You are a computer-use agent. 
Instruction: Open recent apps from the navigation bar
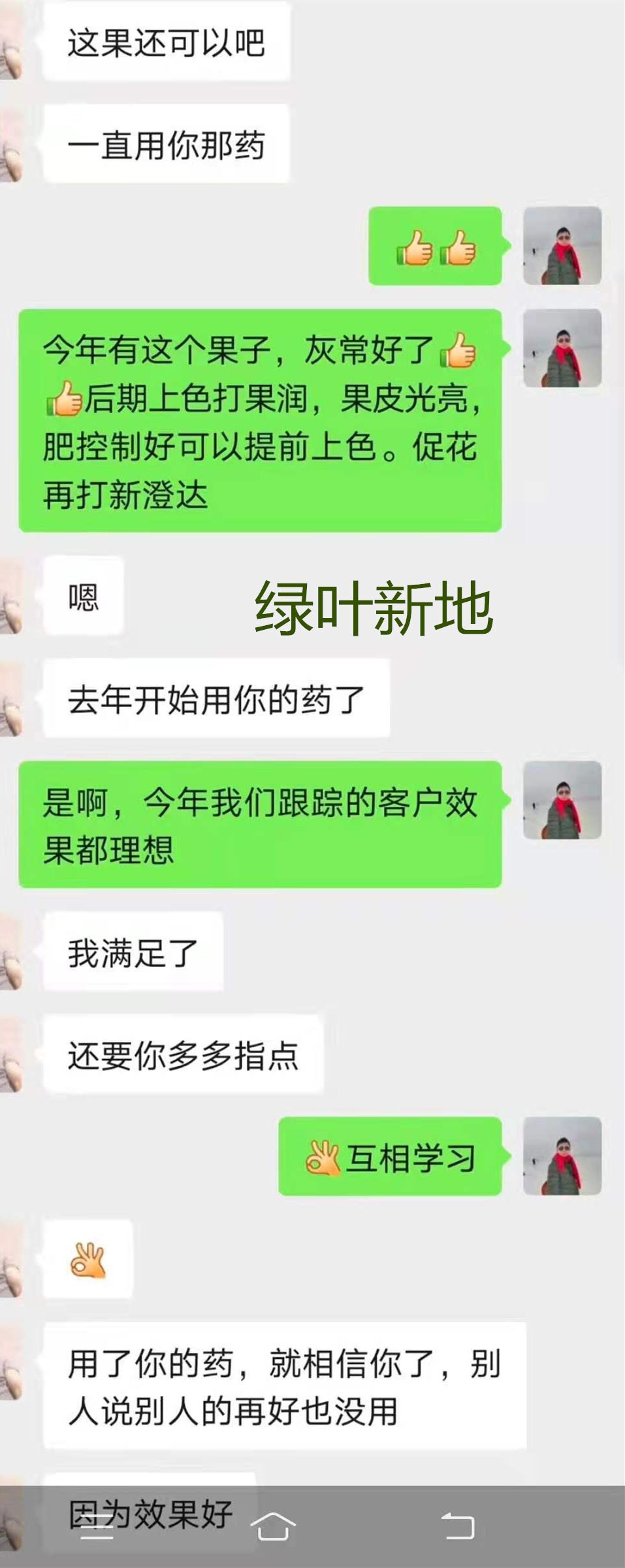[x=97, y=1526]
